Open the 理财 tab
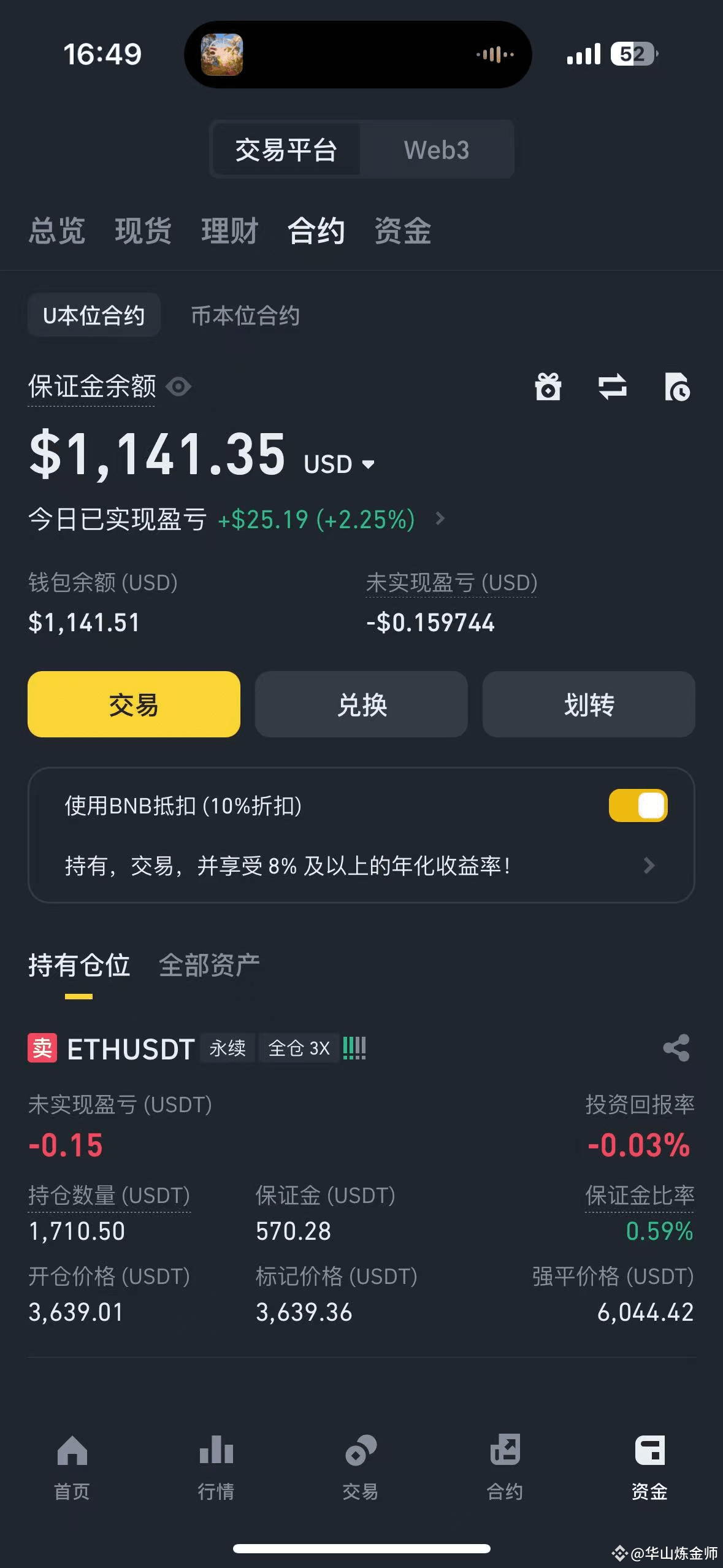Screen dimensions: 723x1568 click(229, 231)
